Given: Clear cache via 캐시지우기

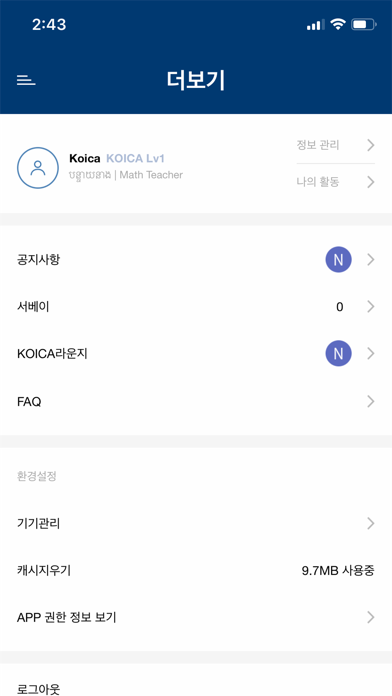Looking at the screenshot, I should pos(196,570).
